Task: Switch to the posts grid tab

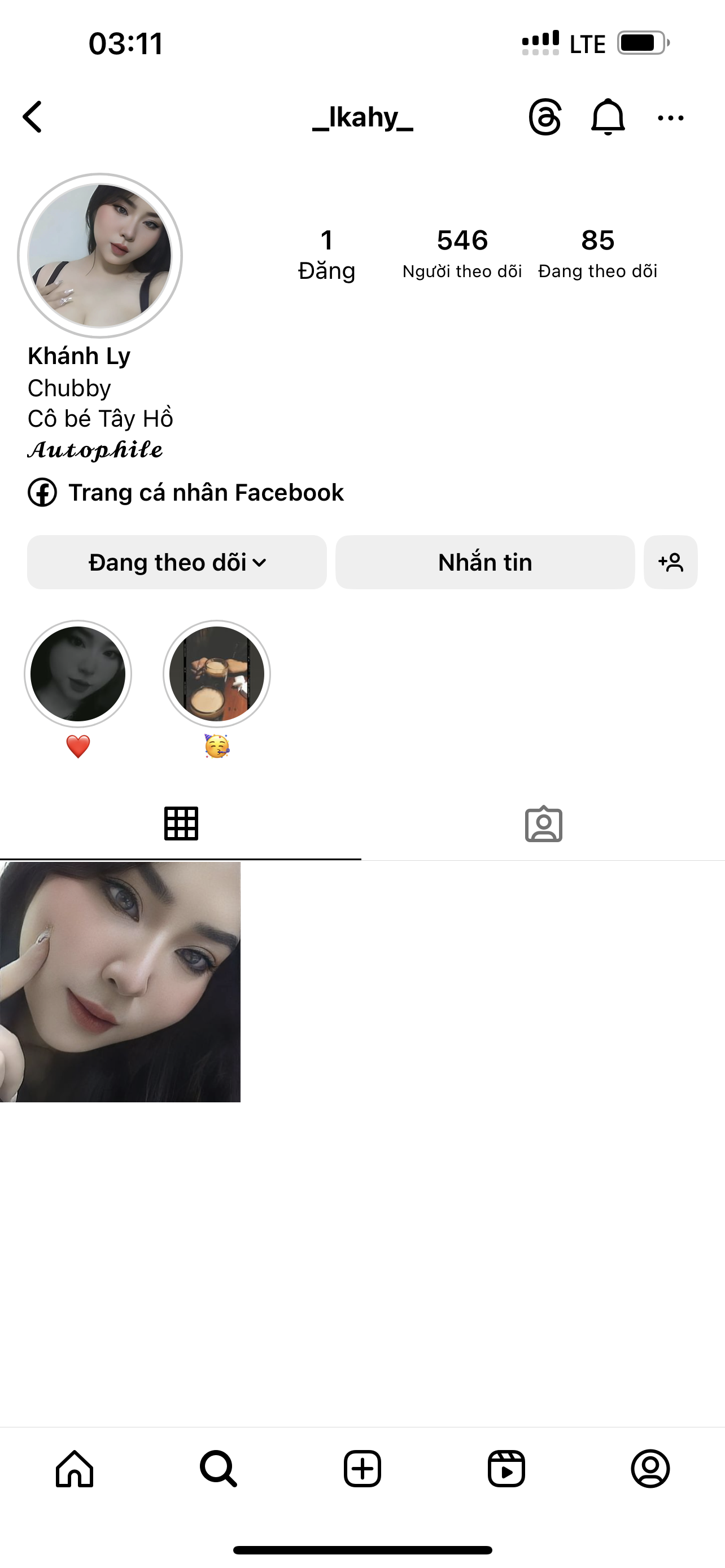Action: [x=181, y=824]
